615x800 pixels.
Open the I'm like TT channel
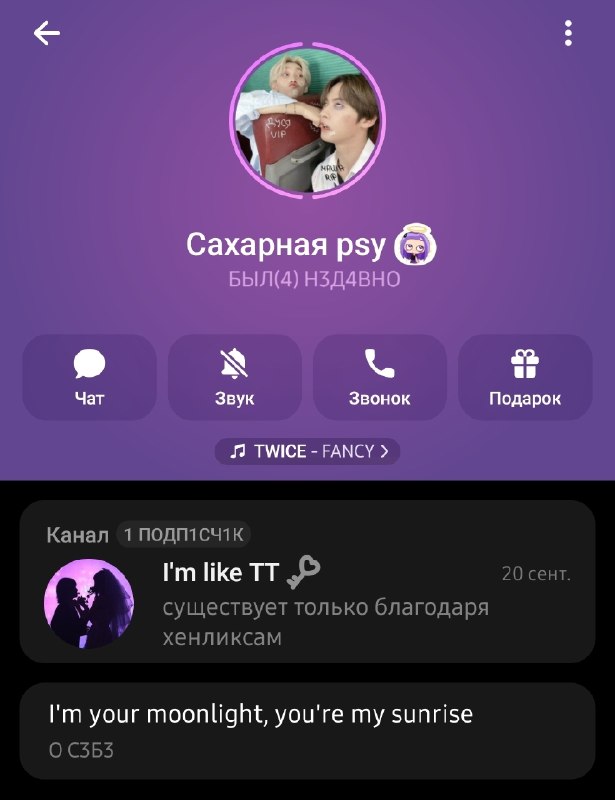click(x=307, y=582)
